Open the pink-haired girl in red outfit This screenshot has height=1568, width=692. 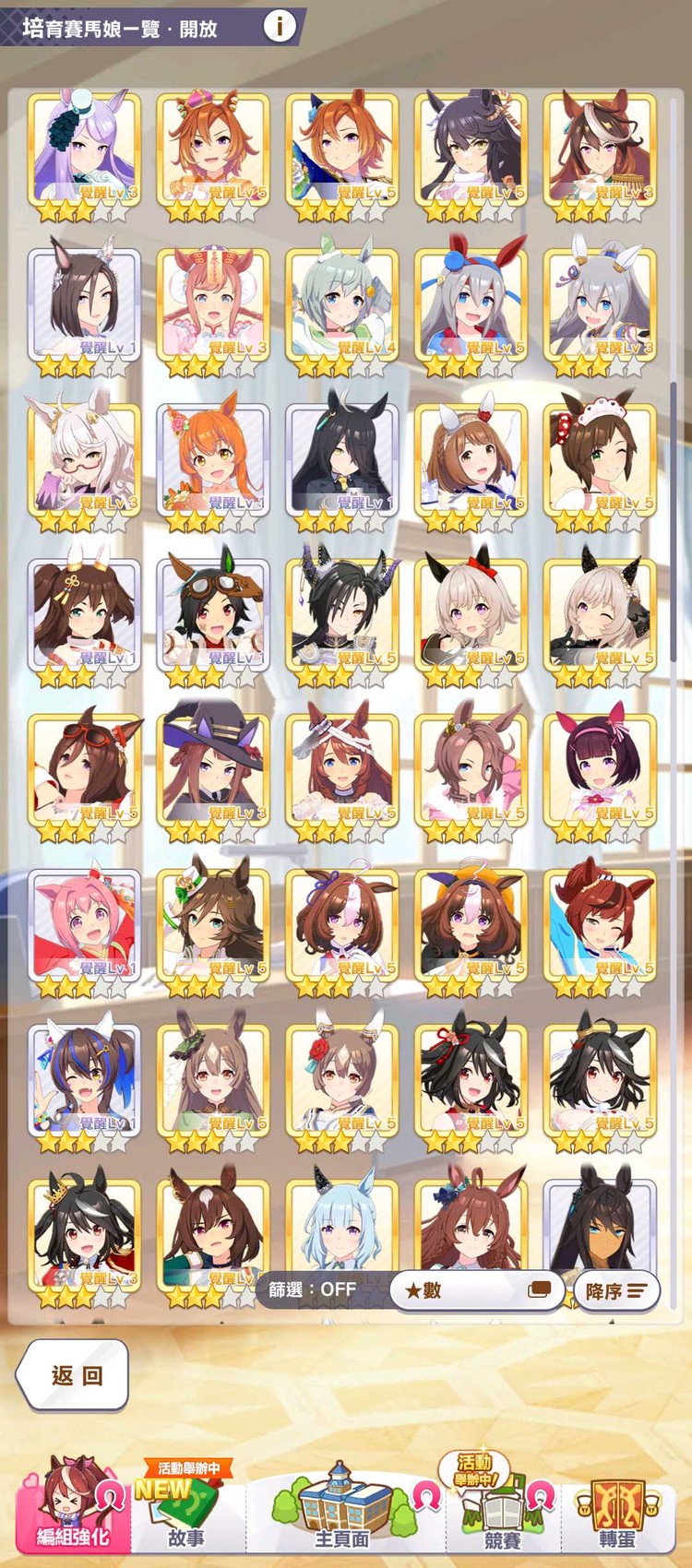(x=84, y=924)
